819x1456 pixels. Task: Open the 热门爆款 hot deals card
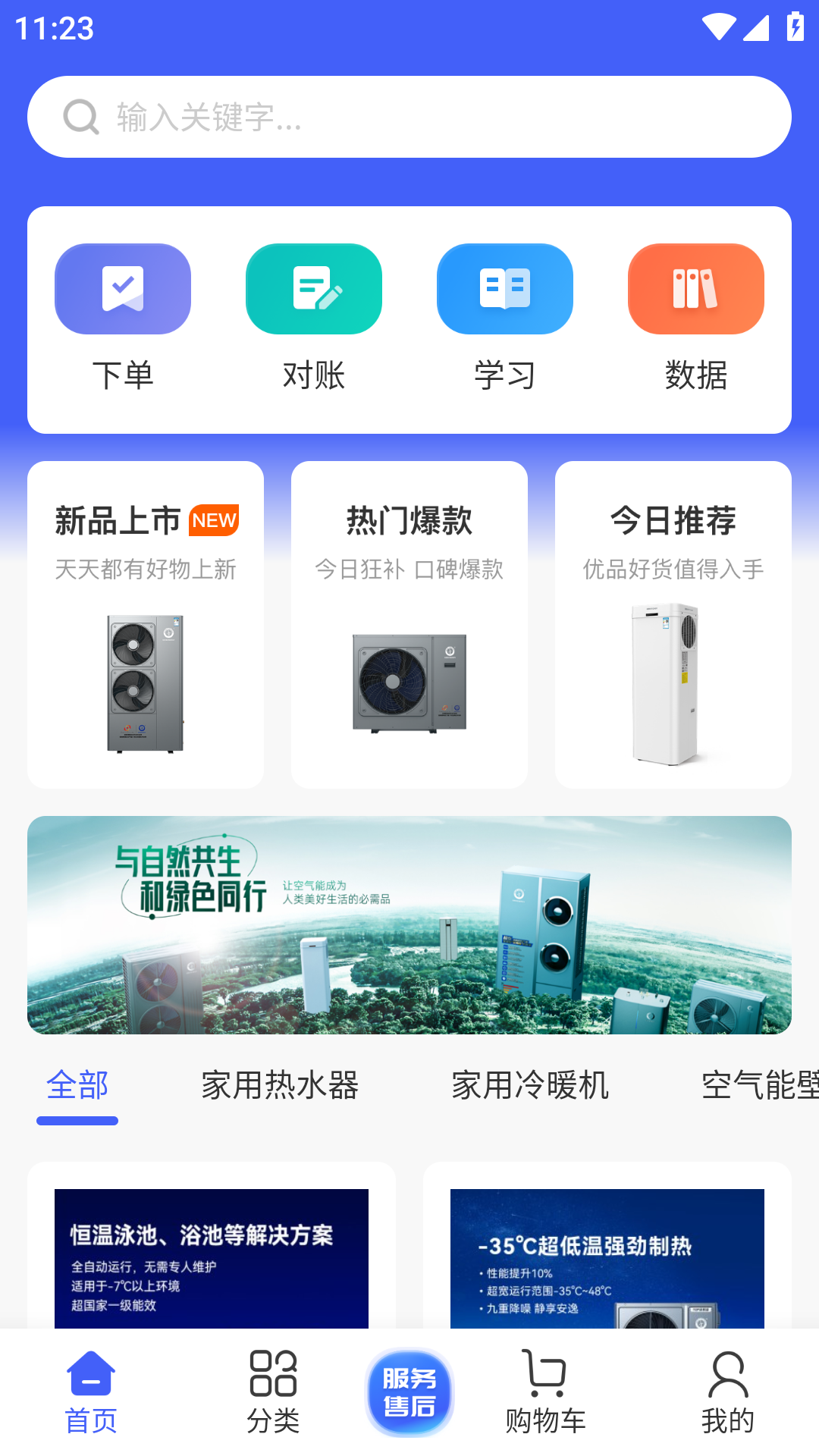(x=409, y=623)
